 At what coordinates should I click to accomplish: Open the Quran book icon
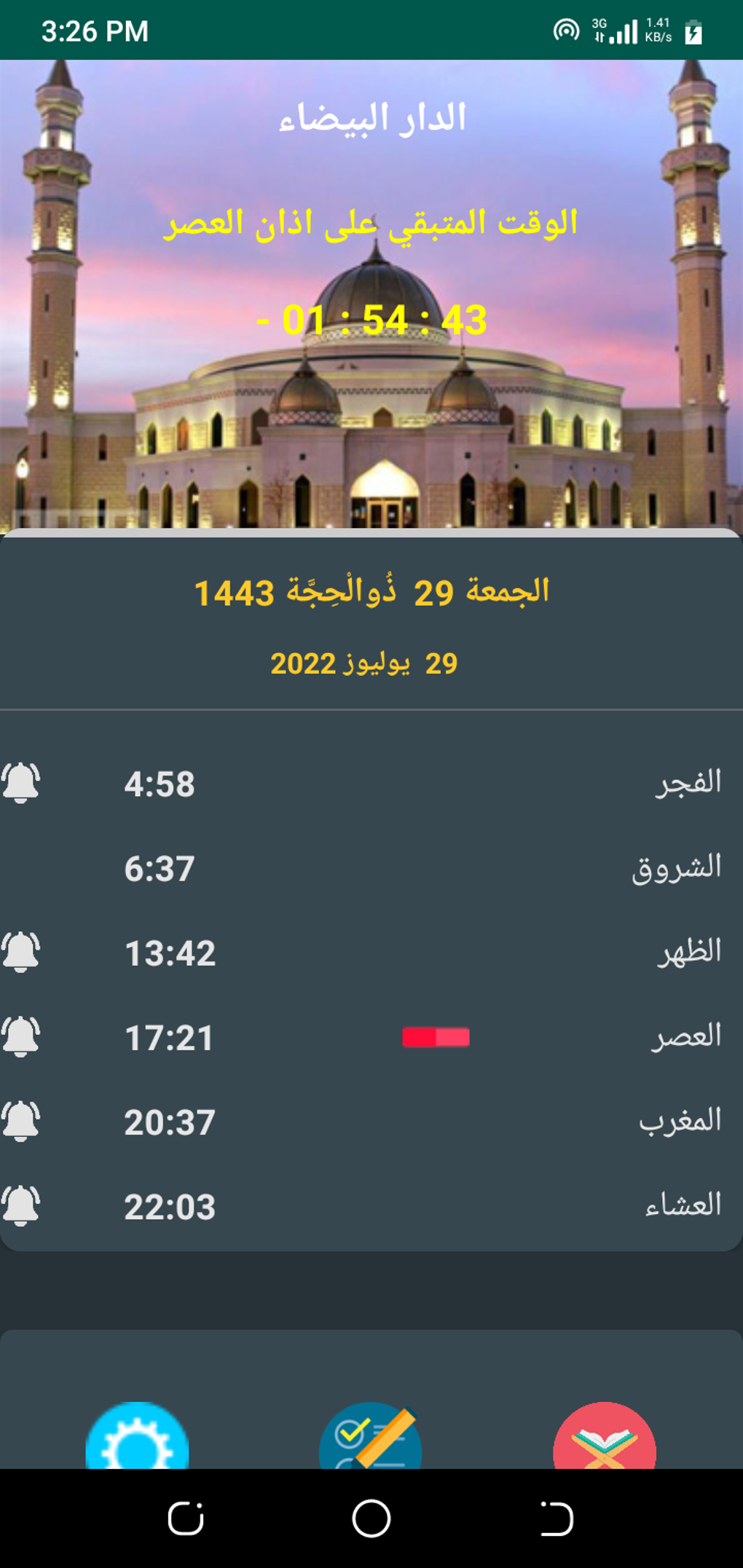tap(604, 1438)
